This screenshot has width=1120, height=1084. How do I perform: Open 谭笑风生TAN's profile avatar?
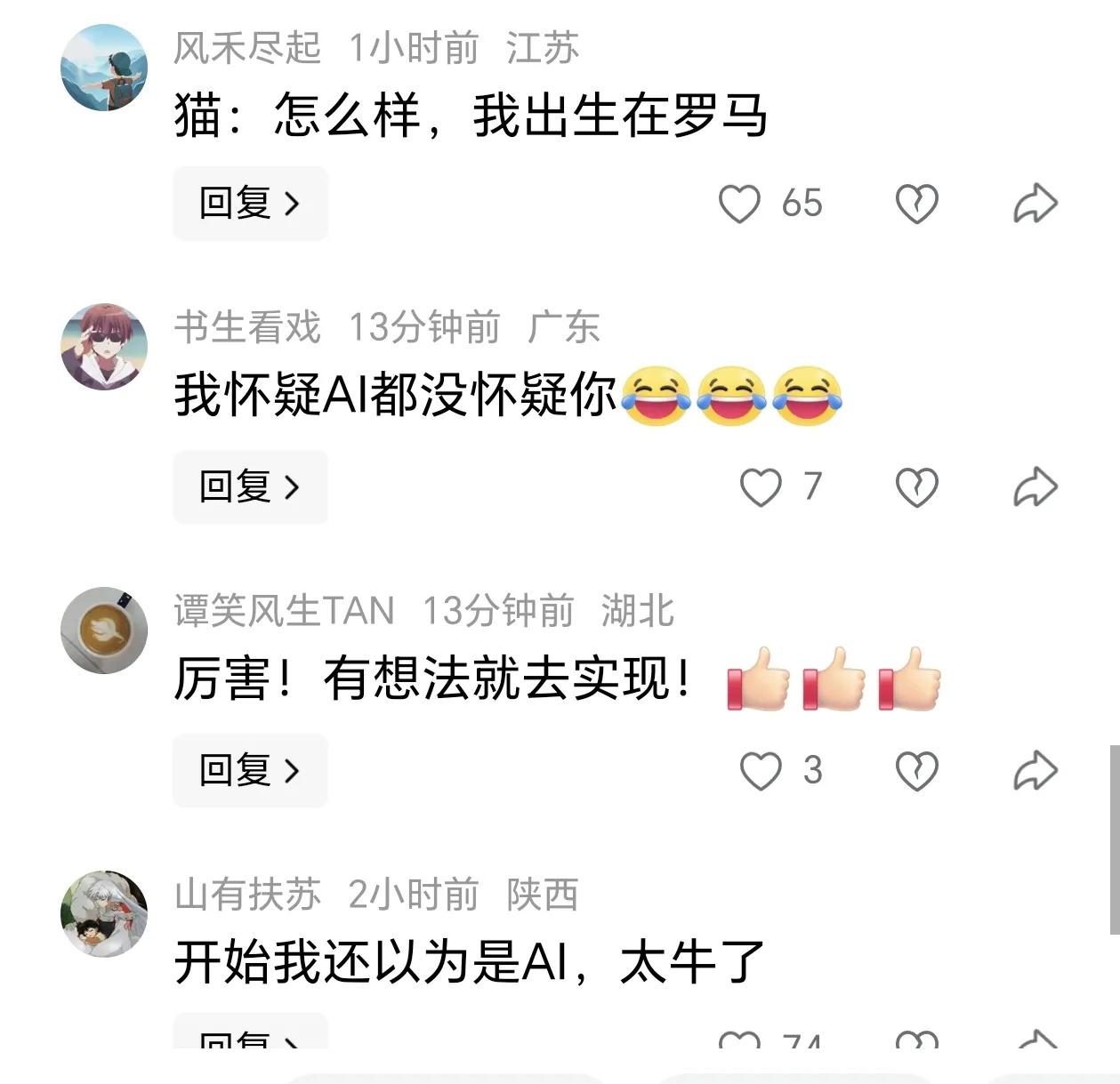point(103,630)
